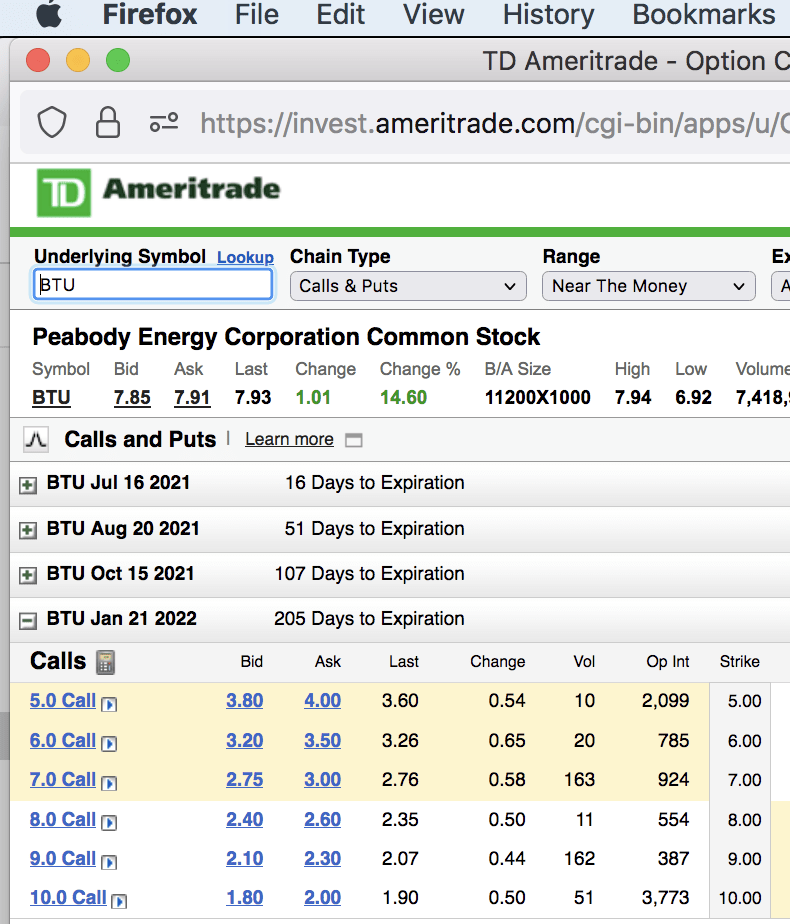Open the Learn more link
The height and width of the screenshot is (924, 790).
[x=289, y=439]
